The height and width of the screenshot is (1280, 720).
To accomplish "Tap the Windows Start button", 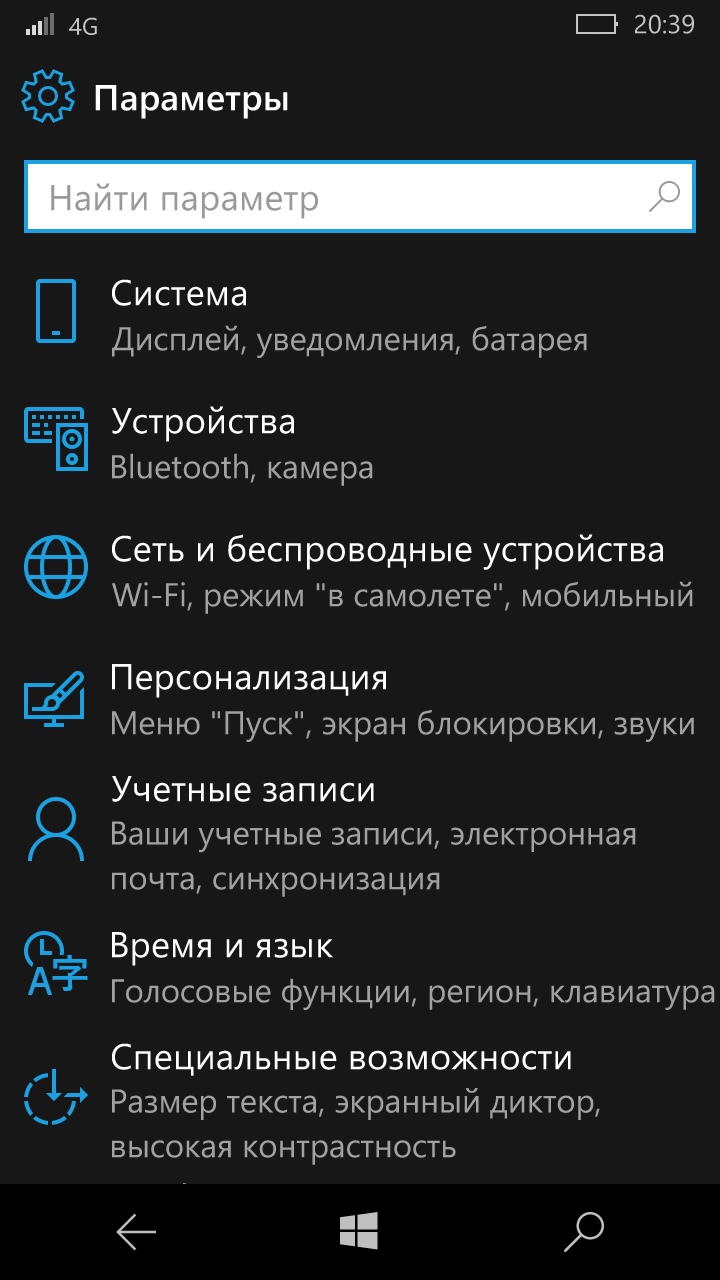I will point(359,1232).
